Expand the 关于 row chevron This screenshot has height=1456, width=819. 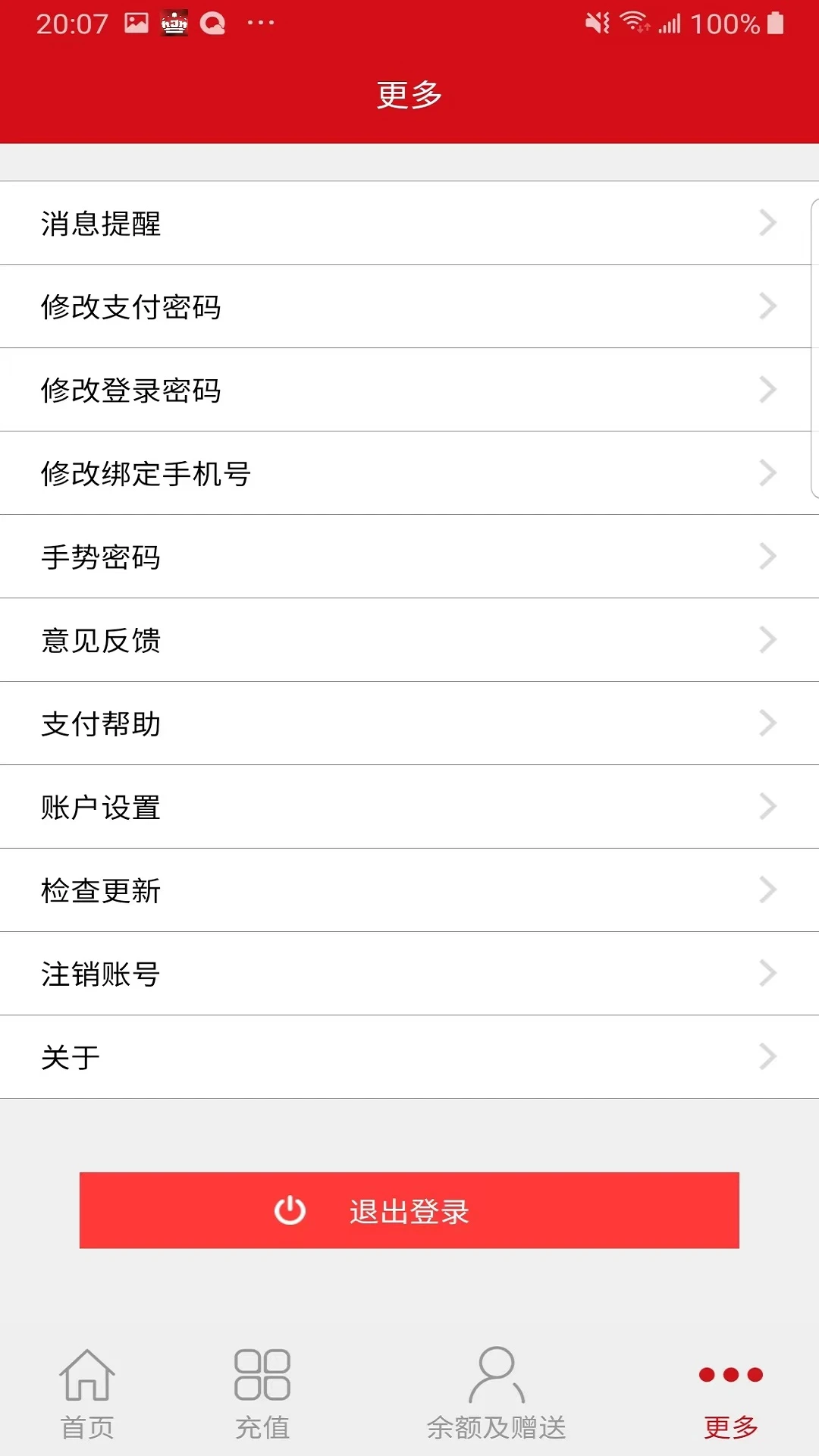[x=768, y=1056]
